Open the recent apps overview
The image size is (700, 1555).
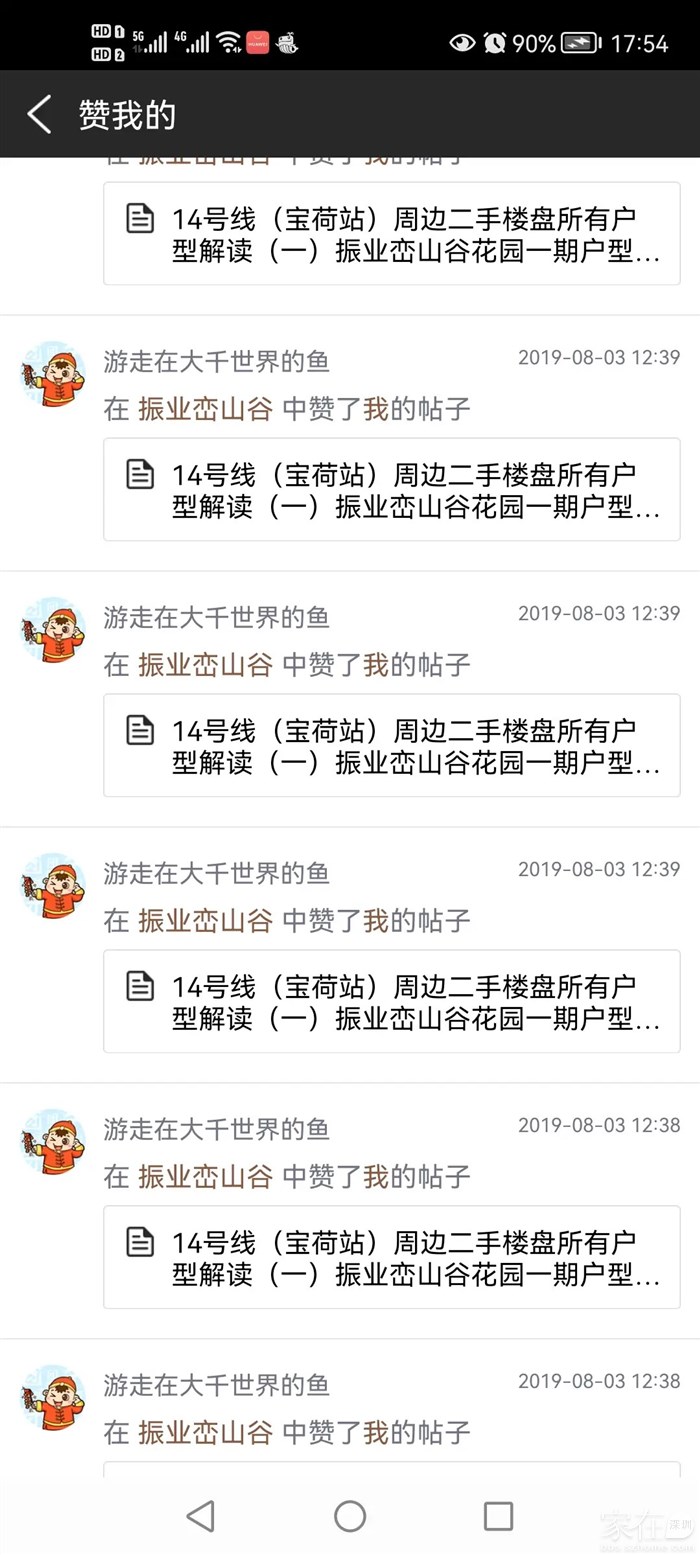click(x=498, y=1515)
